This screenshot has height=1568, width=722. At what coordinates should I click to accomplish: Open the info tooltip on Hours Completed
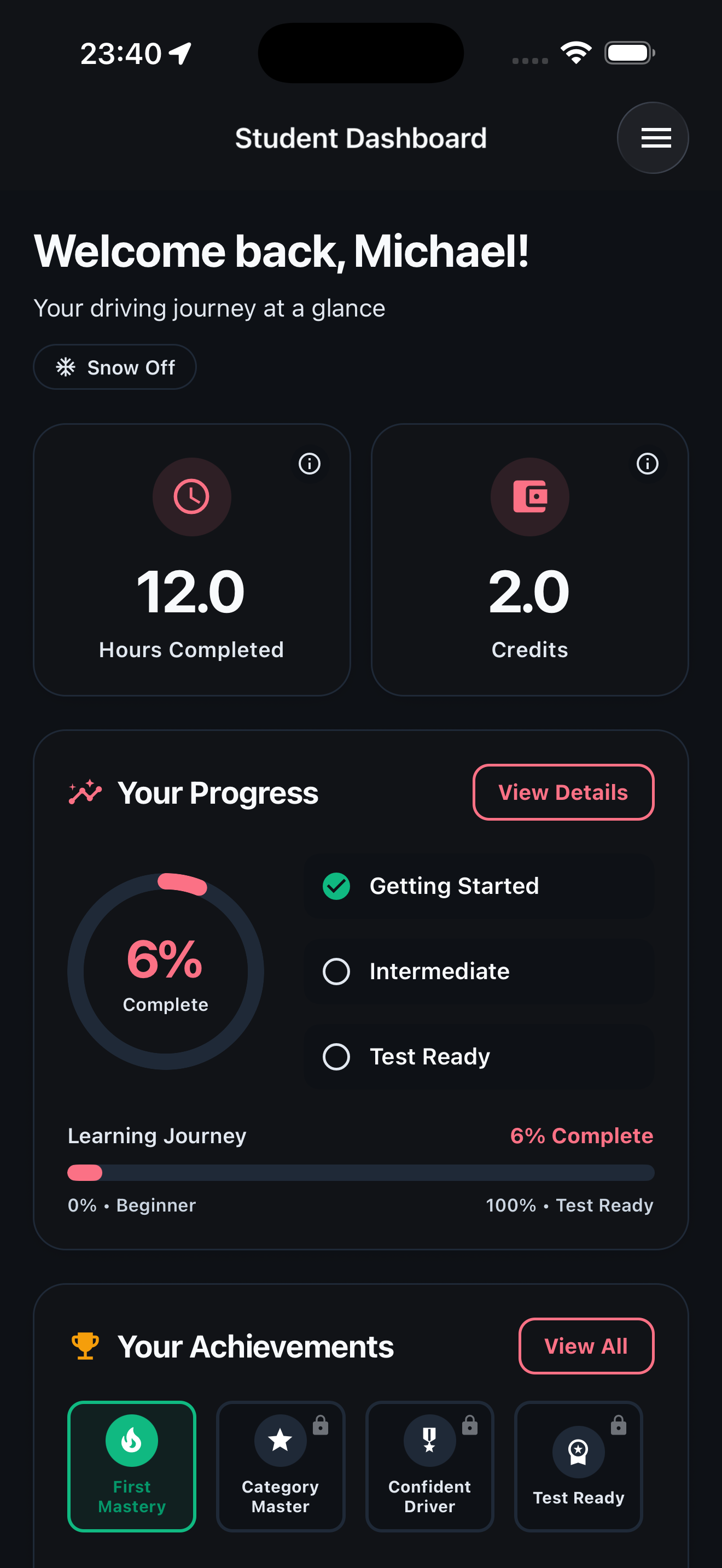click(x=310, y=464)
